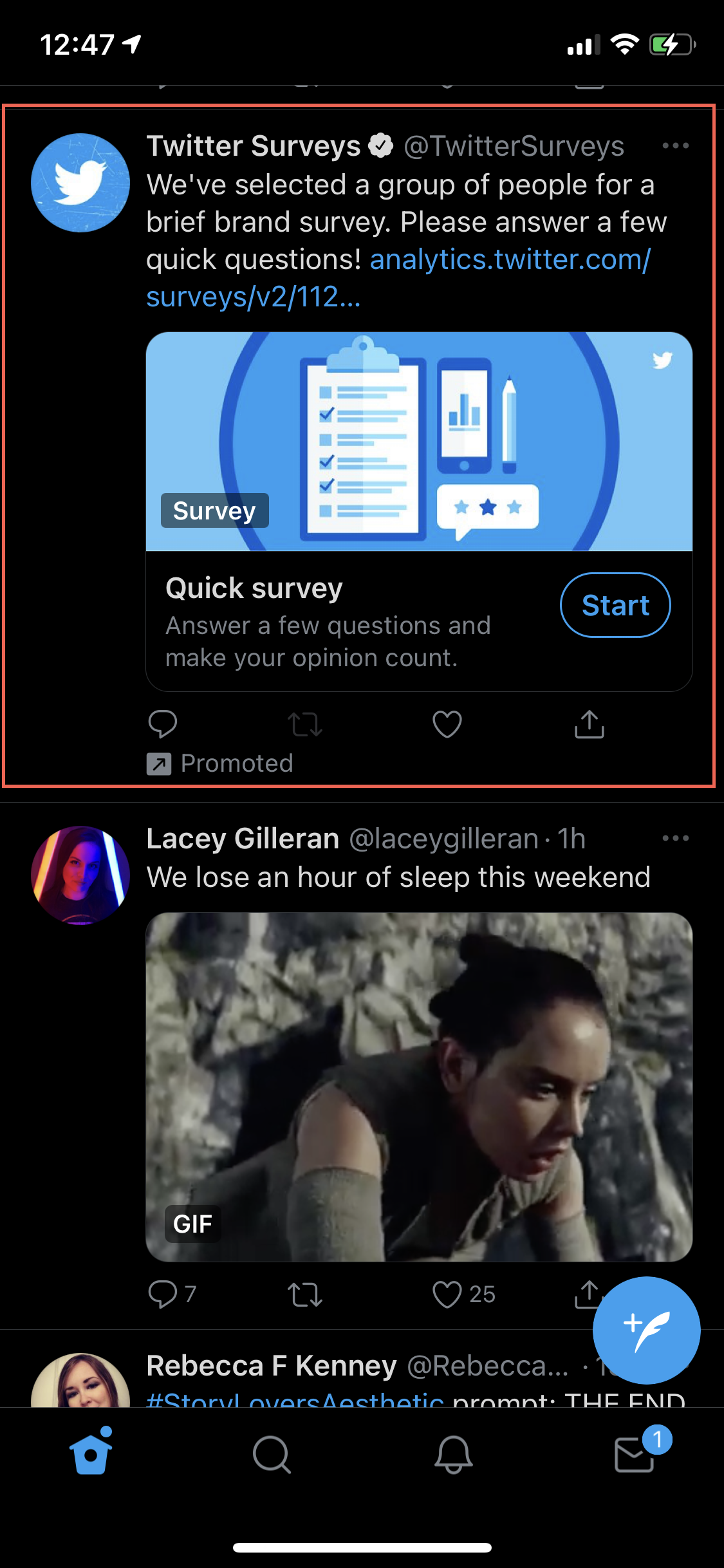Screen dimensions: 724x1568
Task: Like Lacey Gilleran's tweet
Action: pyautogui.click(x=447, y=1294)
